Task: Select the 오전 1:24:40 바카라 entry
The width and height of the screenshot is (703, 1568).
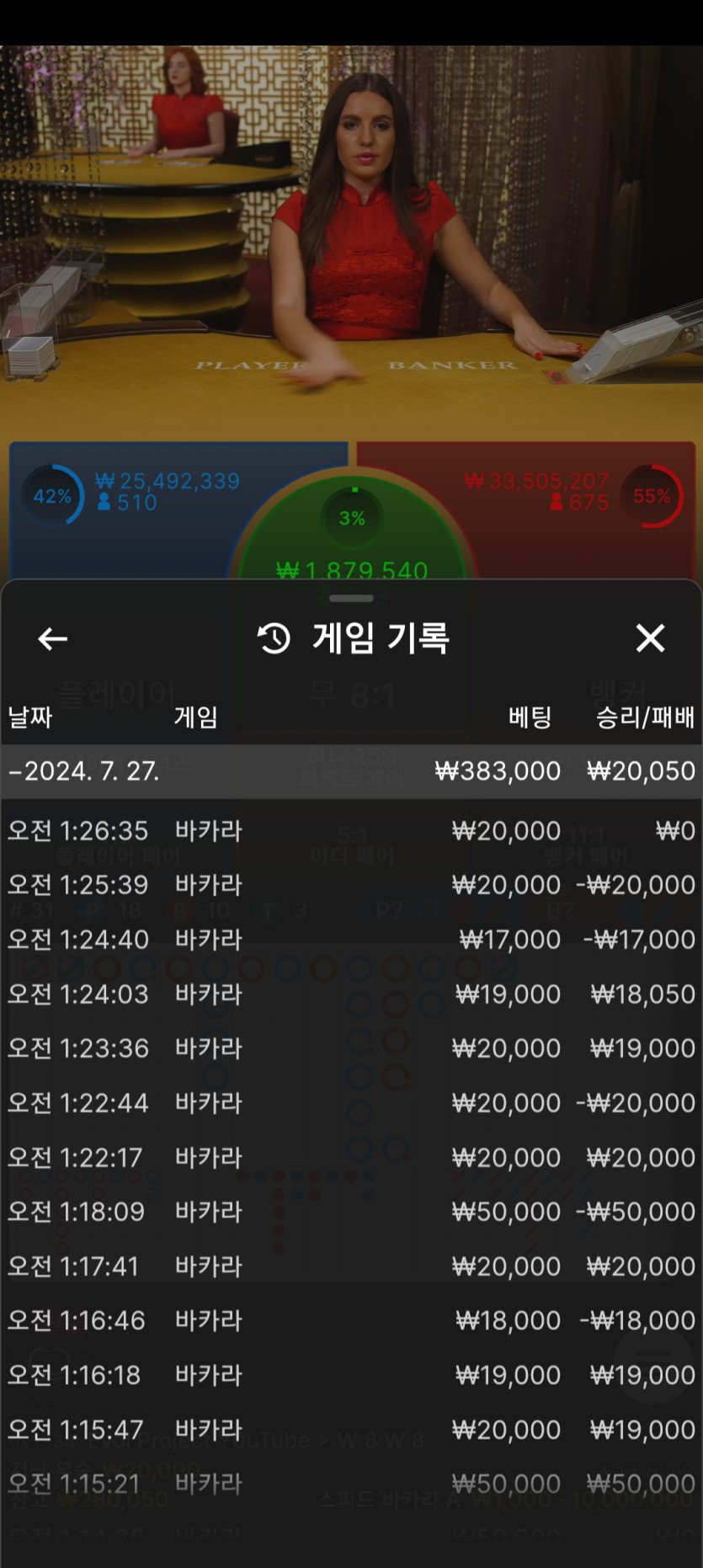Action: pyautogui.click(x=351, y=940)
